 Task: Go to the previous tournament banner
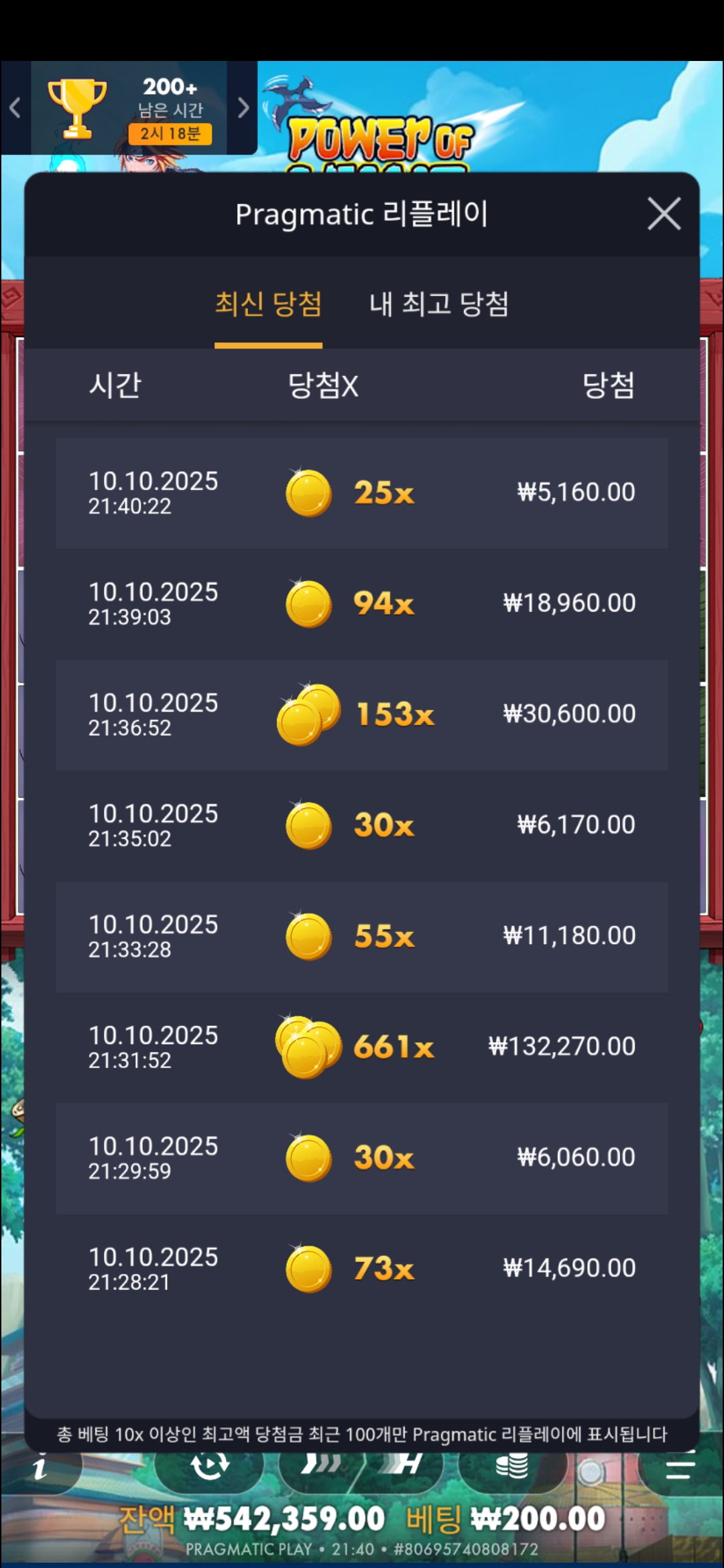coord(15,108)
